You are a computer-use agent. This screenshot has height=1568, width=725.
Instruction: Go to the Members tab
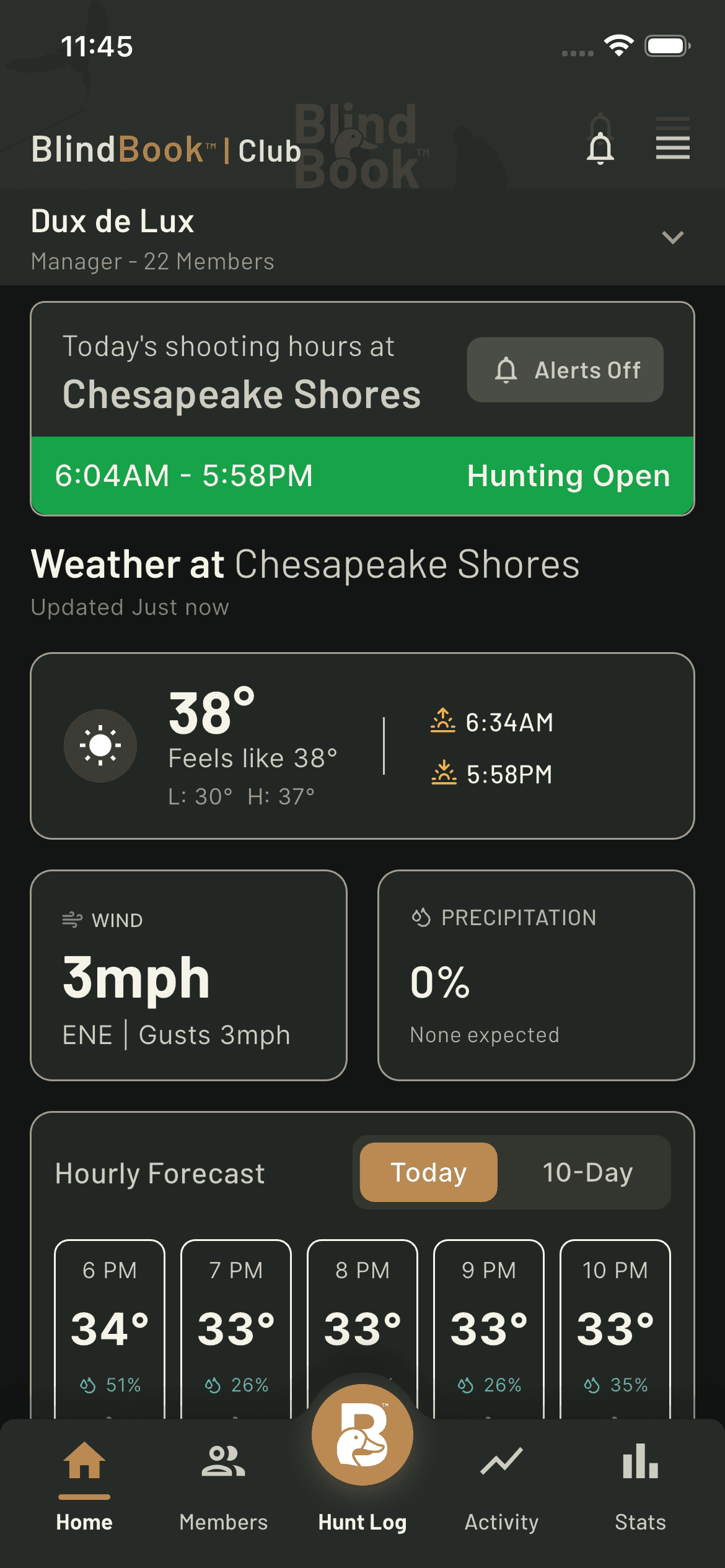coord(223,1486)
